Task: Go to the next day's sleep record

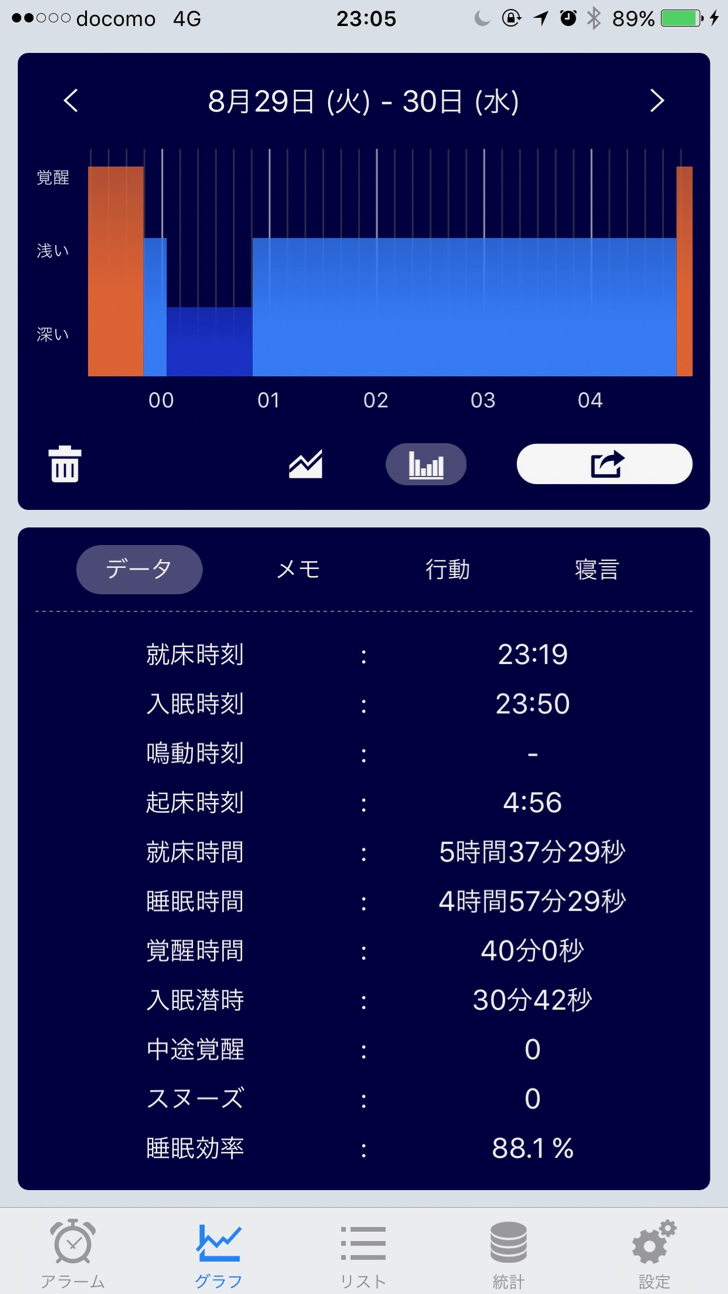Action: pos(657,101)
